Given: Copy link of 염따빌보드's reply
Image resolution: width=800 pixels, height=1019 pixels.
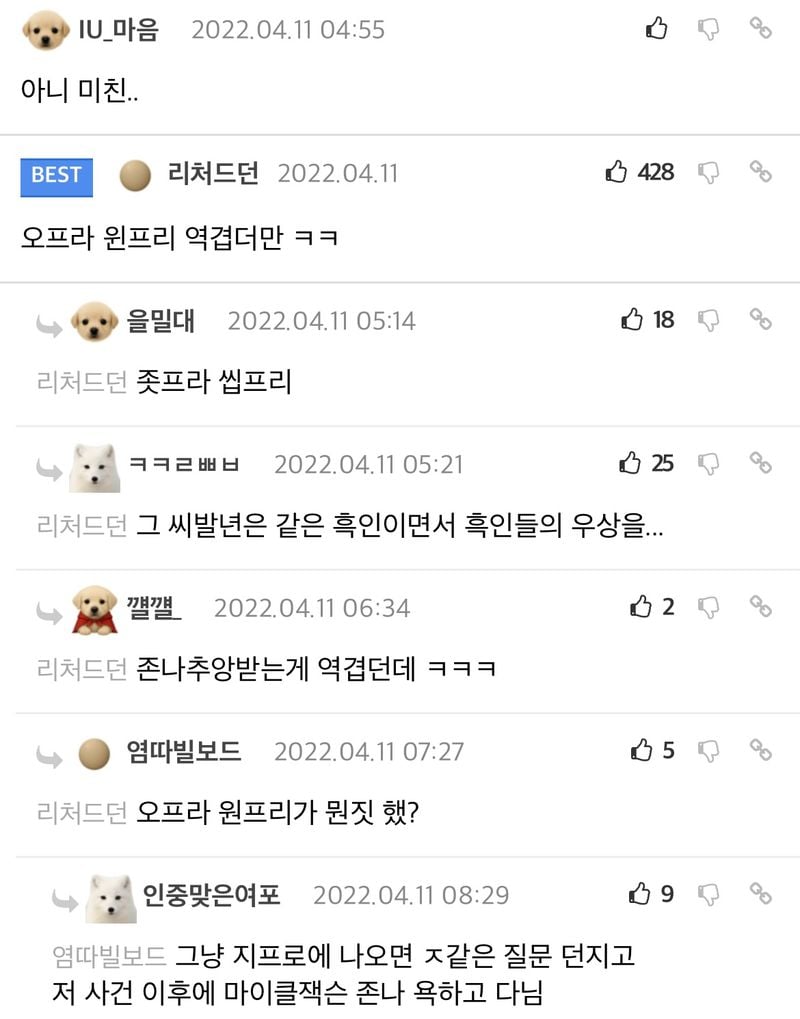Looking at the screenshot, I should [761, 750].
